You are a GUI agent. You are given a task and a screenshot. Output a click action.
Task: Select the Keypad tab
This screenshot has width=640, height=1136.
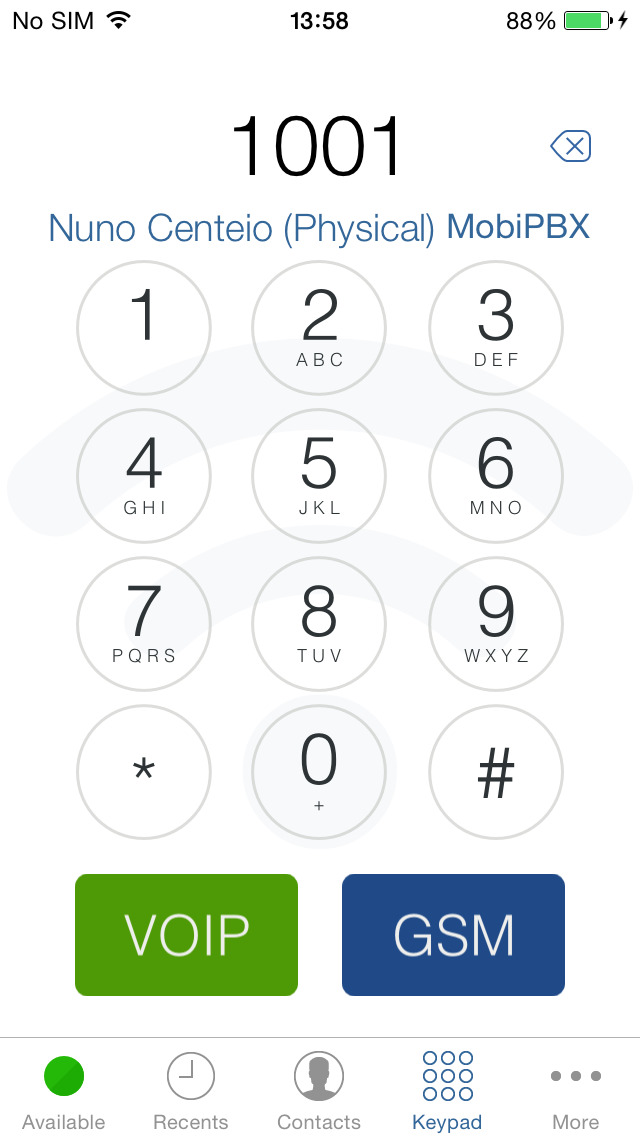point(447,1089)
